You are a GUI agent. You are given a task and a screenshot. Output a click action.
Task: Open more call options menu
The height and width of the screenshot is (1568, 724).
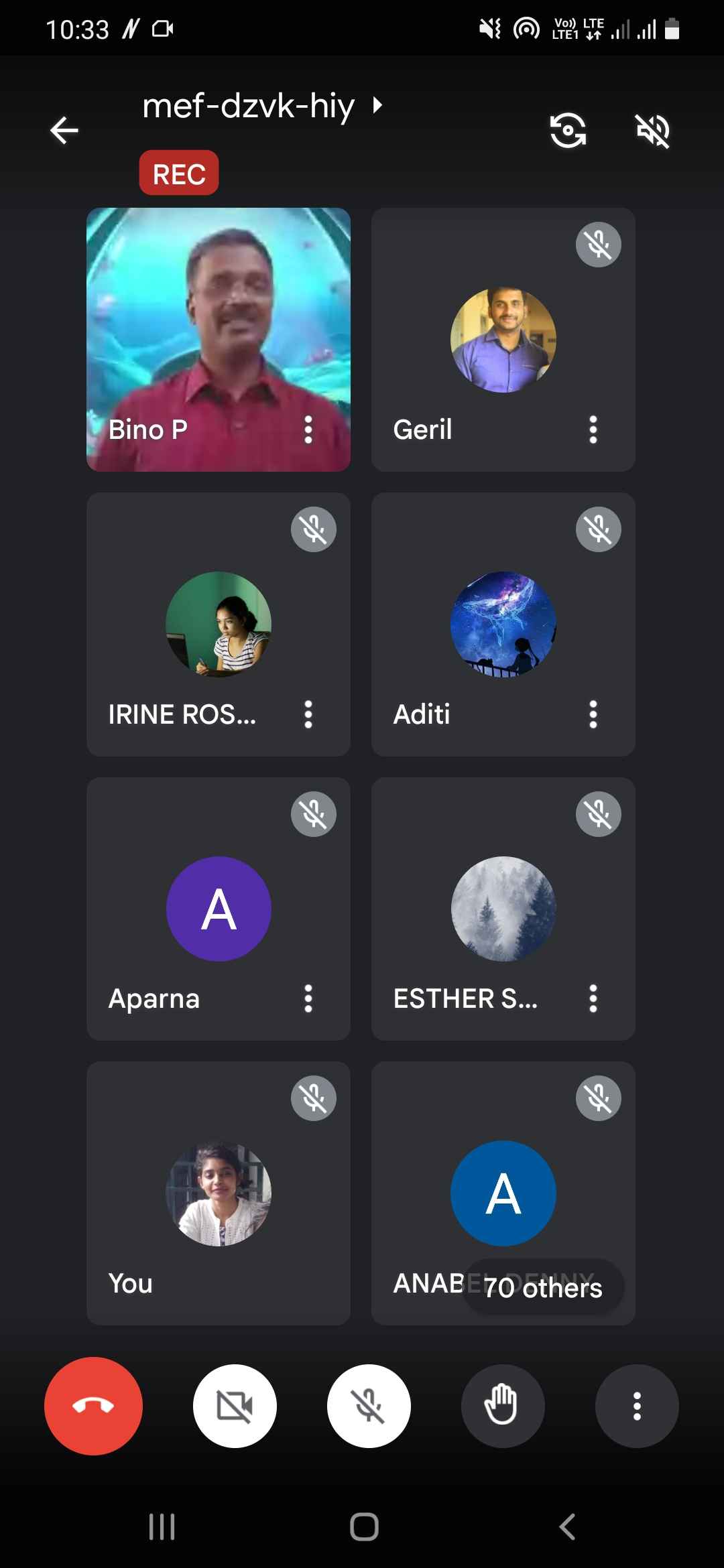click(x=637, y=1406)
